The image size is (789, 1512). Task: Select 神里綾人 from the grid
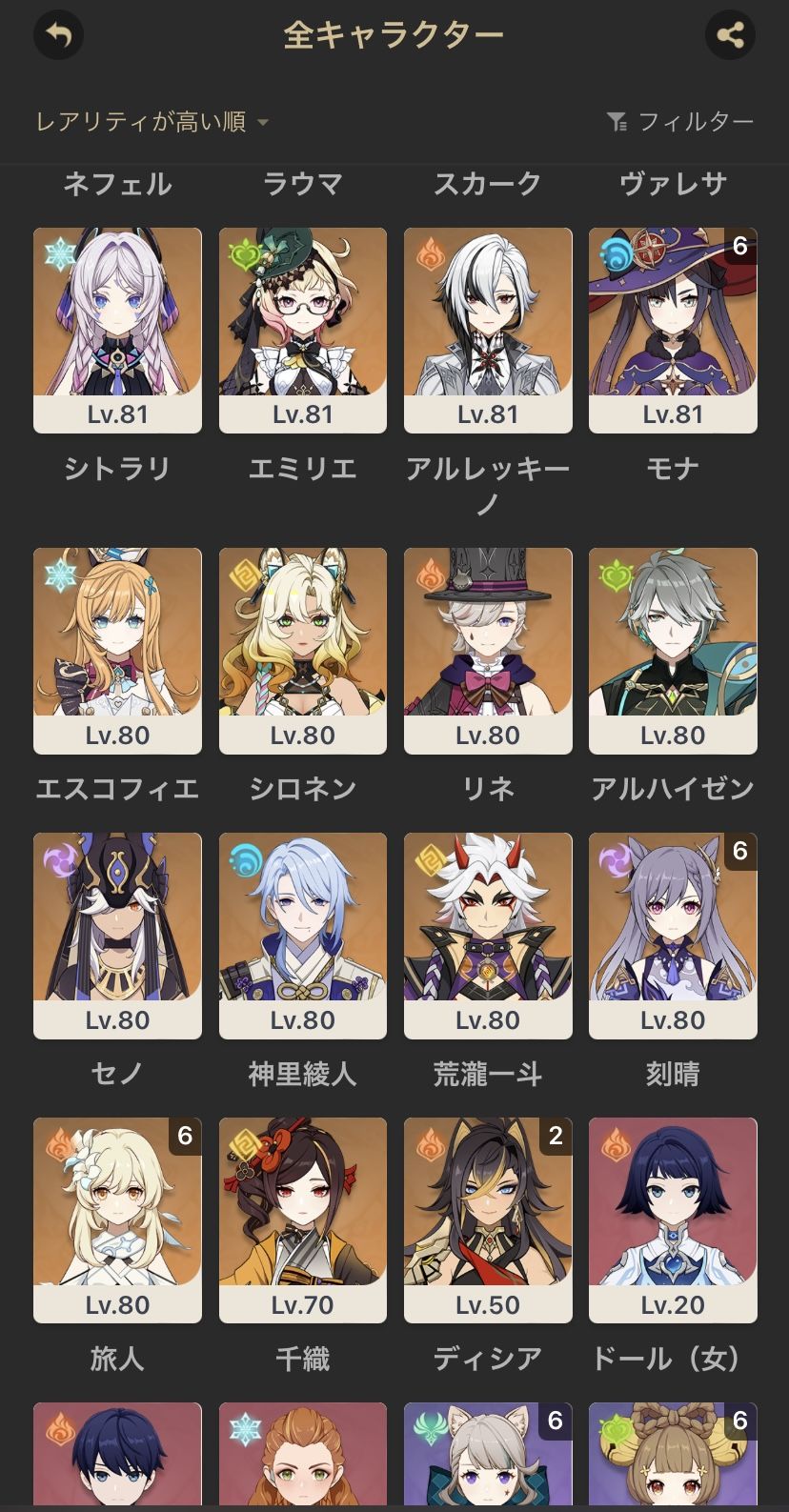coord(303,935)
